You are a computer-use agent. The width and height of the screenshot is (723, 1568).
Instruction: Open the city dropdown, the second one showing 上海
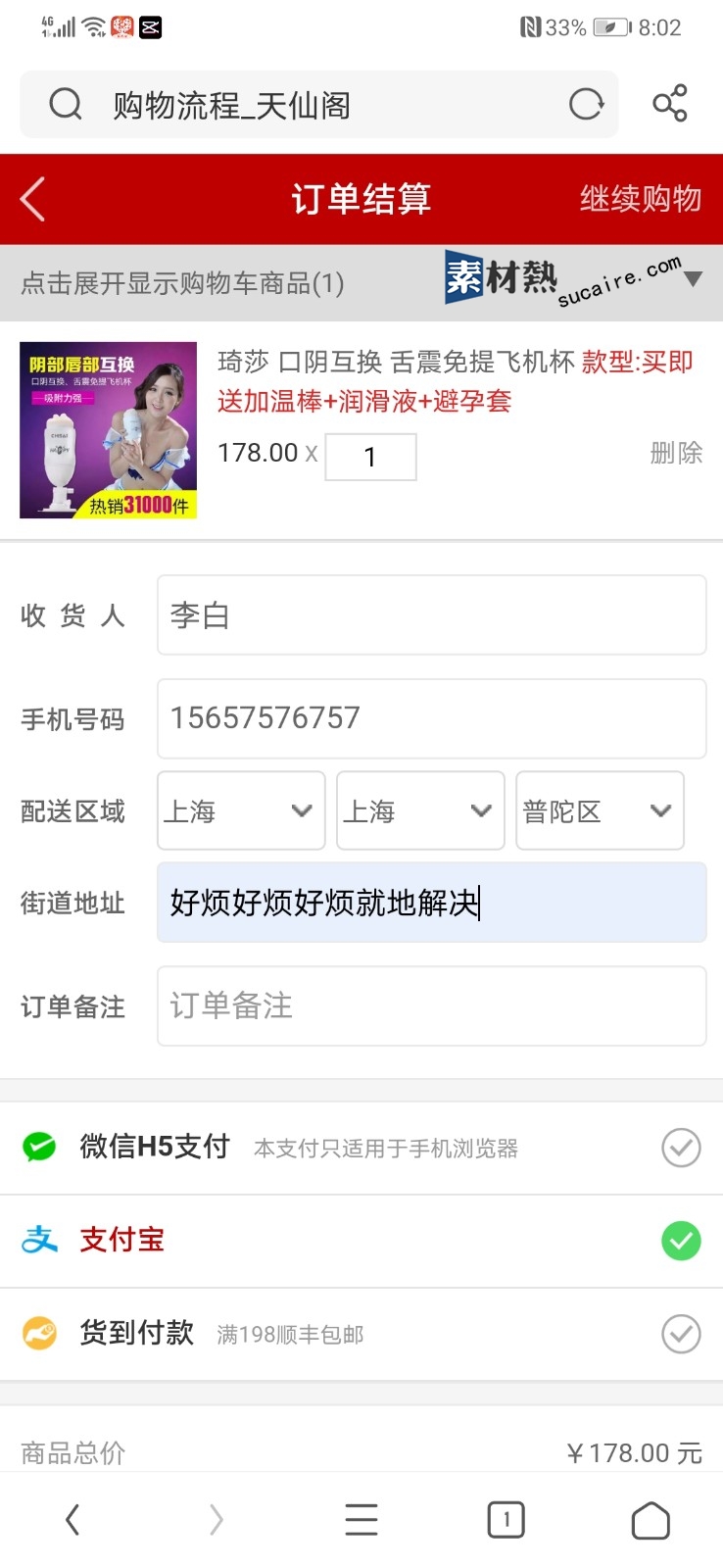click(x=419, y=810)
